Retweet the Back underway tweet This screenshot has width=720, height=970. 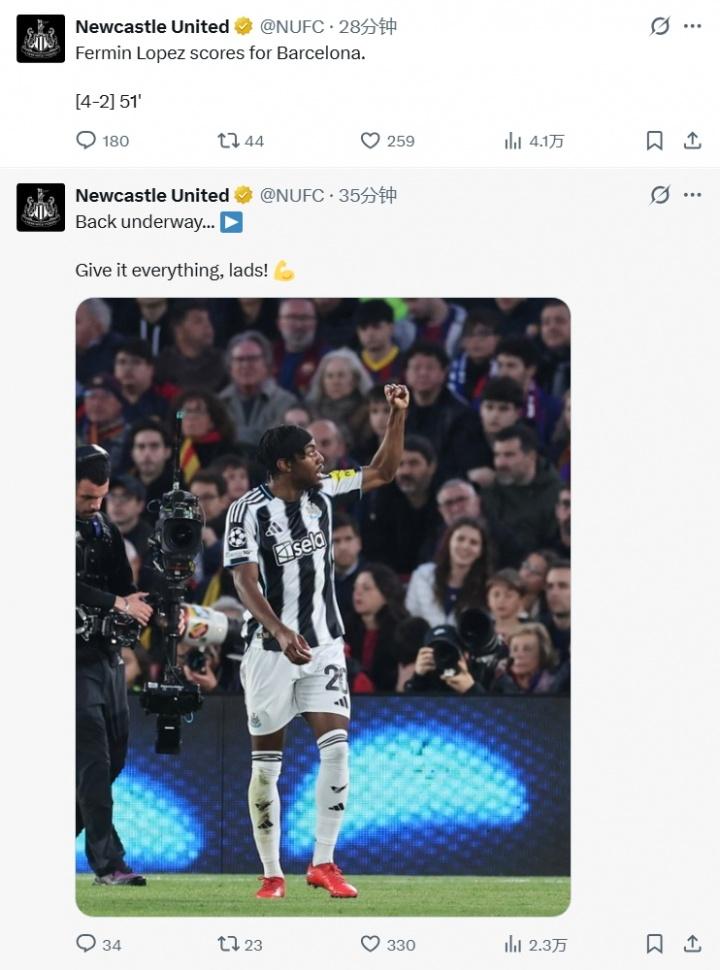[229, 943]
